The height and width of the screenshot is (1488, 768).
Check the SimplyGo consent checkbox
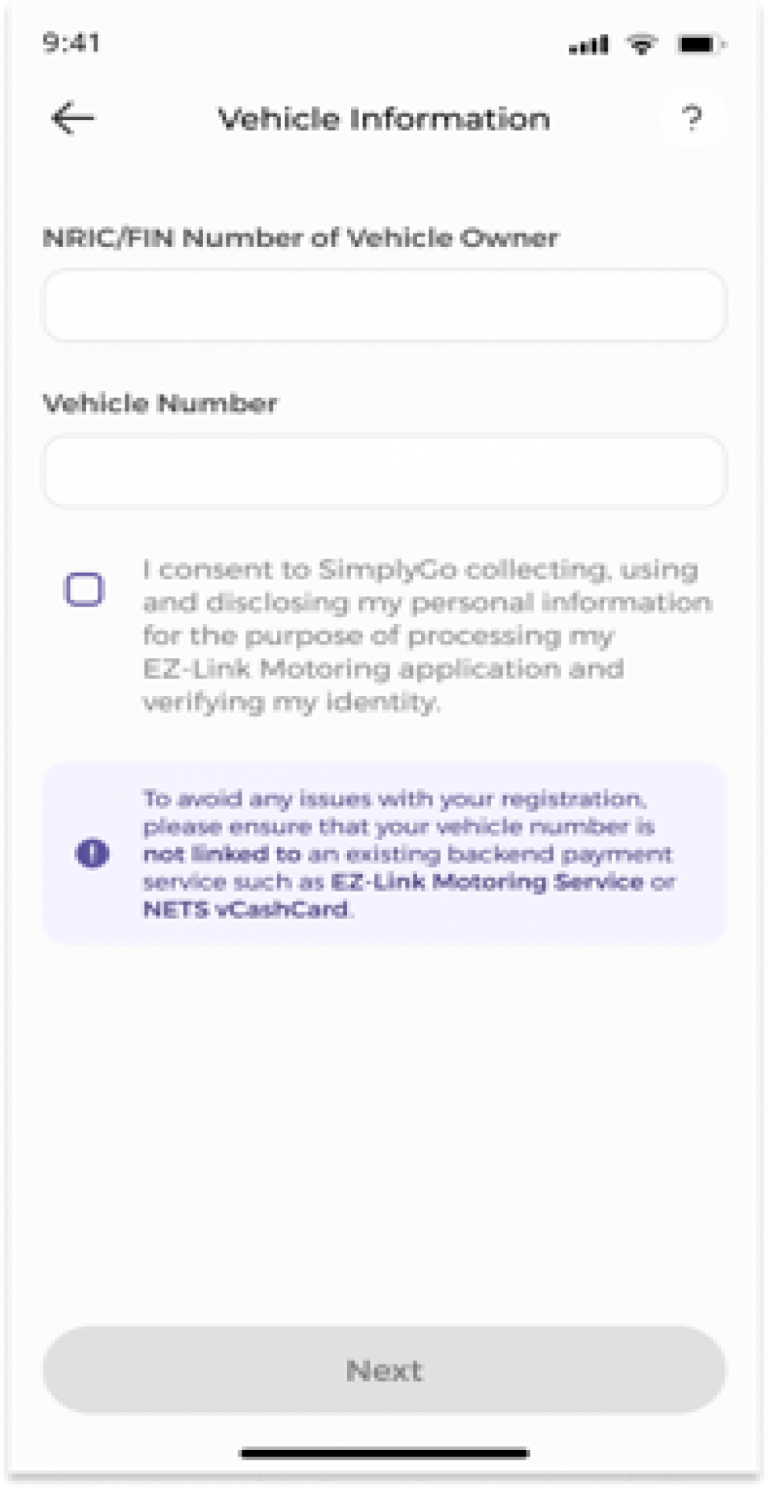[x=84, y=589]
